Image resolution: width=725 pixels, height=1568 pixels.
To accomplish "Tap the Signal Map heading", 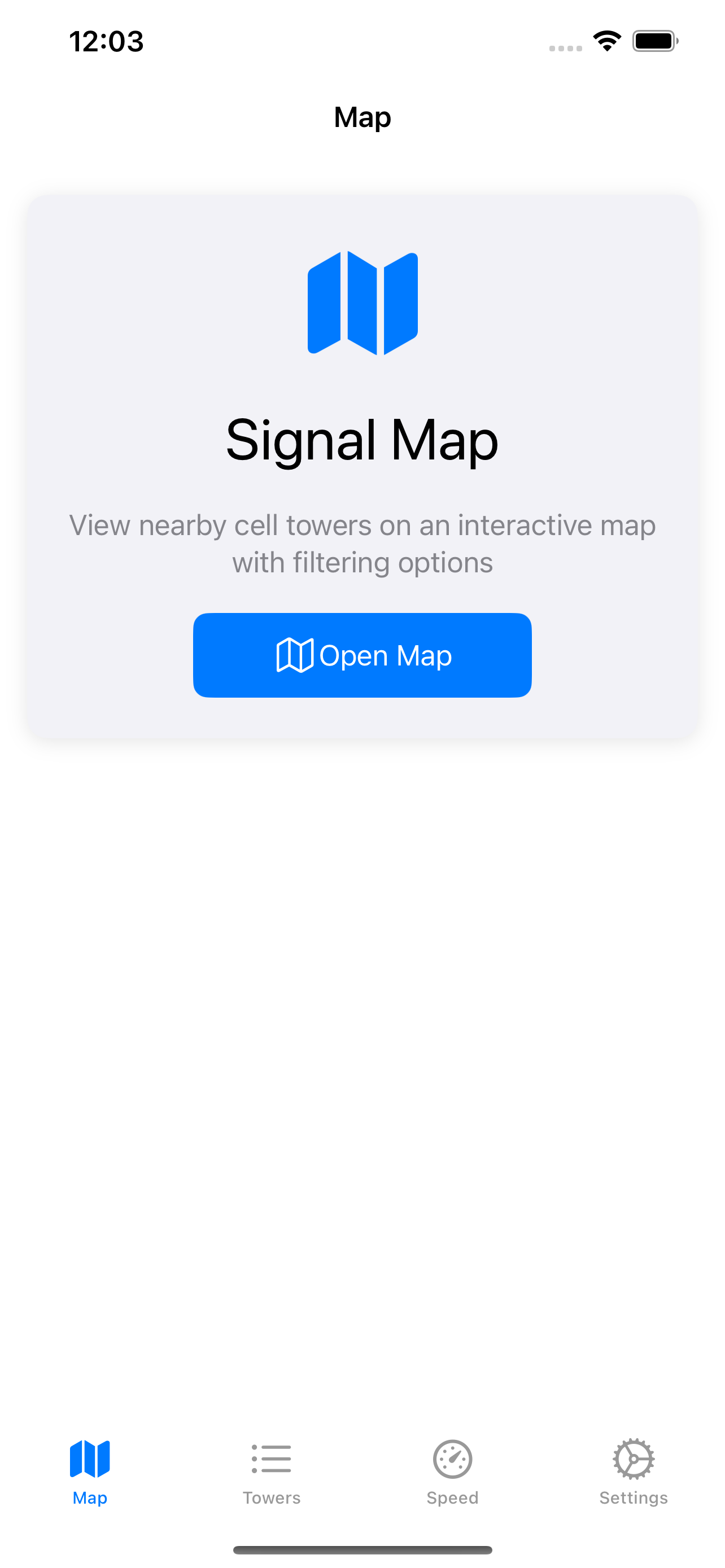I will [362, 441].
